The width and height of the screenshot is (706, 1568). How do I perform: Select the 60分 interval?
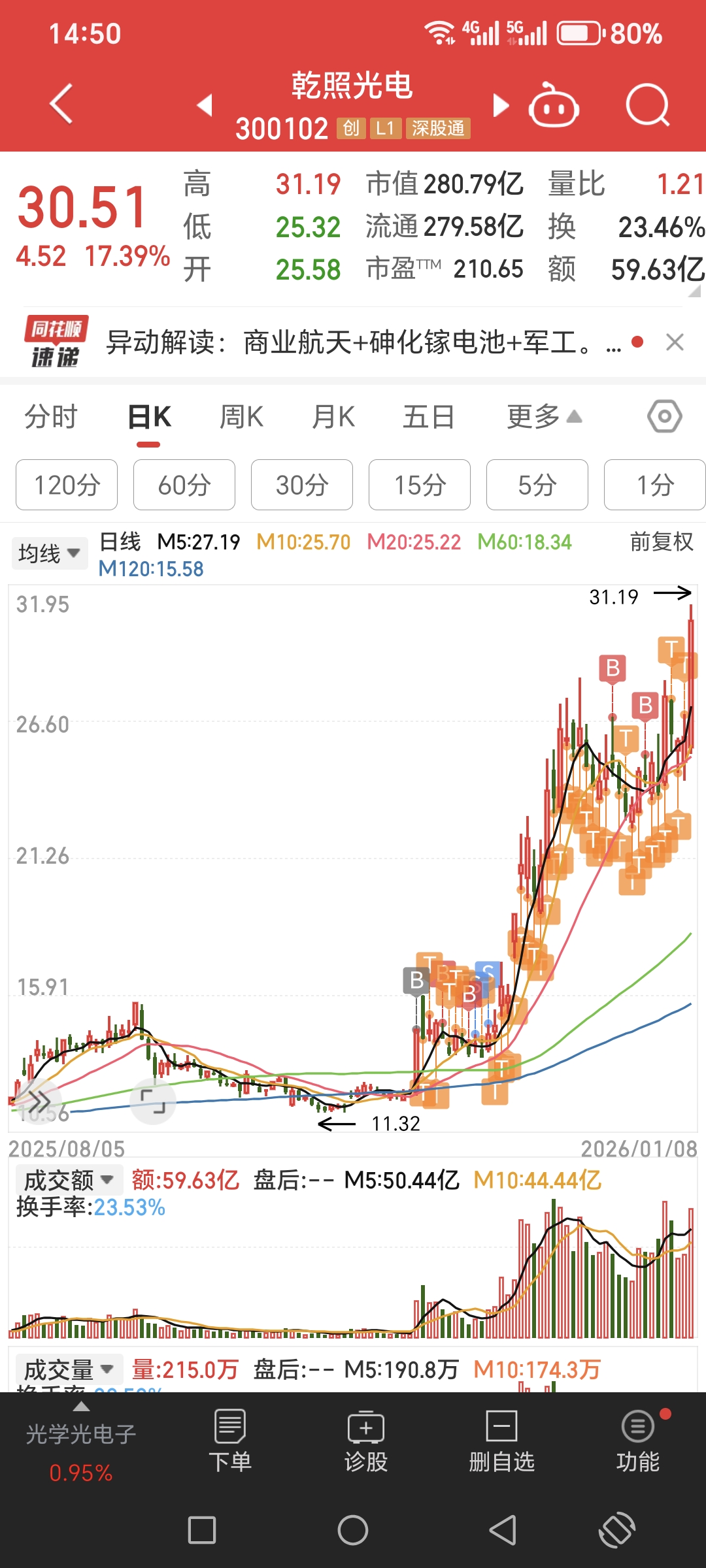[184, 485]
